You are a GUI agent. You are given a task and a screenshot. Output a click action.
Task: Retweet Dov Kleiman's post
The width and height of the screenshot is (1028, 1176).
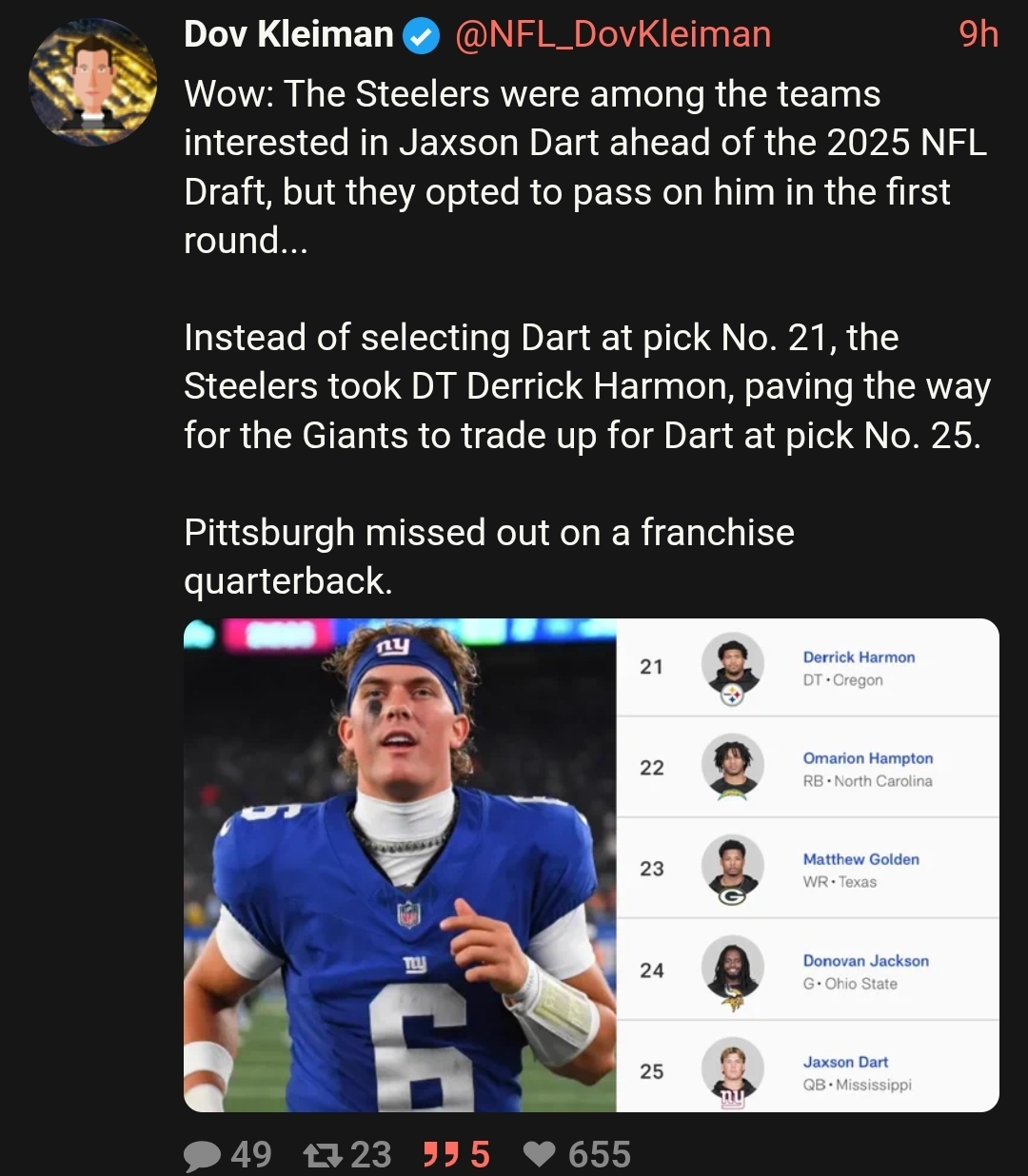tap(319, 1155)
